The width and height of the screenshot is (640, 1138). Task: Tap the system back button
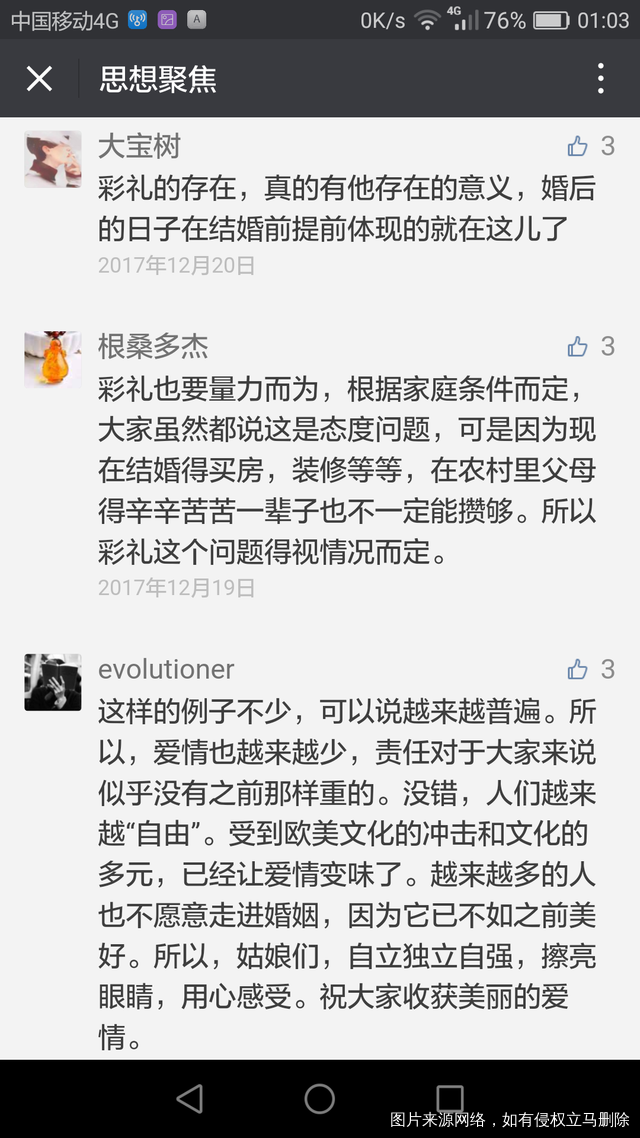pos(189,1099)
